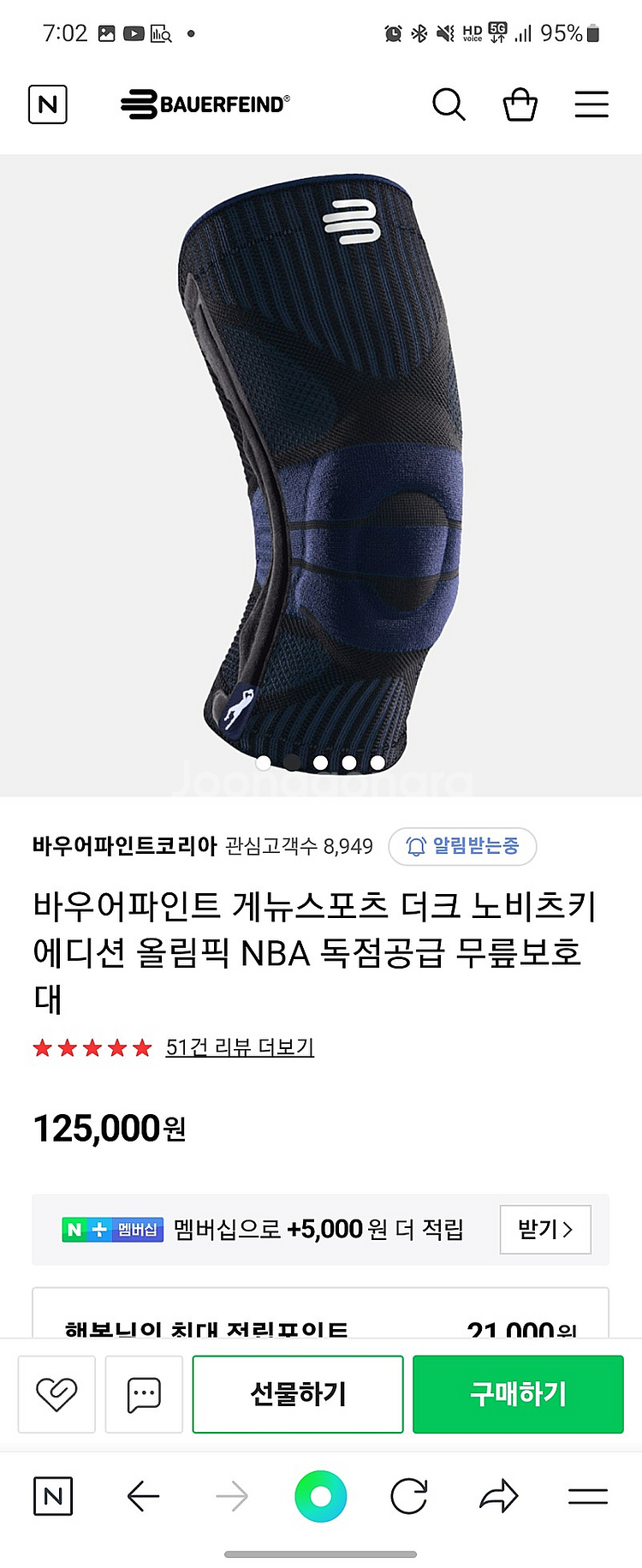Open the store search
The height and width of the screenshot is (1568, 642).
coord(449,104)
